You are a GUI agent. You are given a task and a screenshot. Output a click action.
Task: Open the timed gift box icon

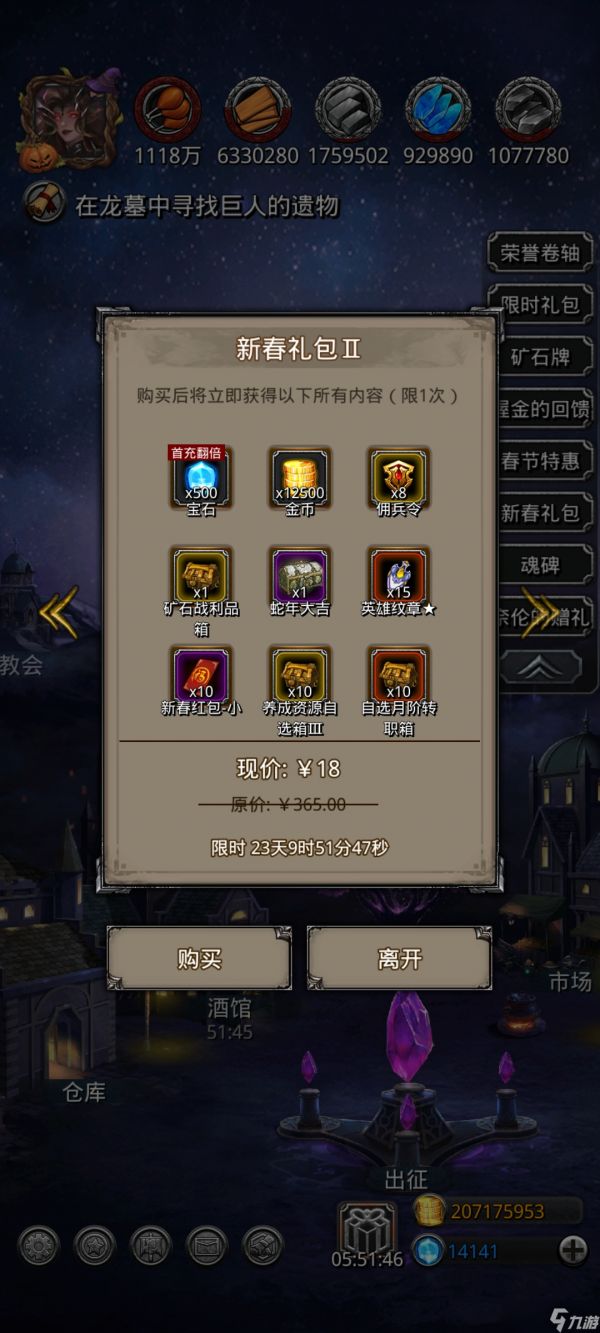367,1228
